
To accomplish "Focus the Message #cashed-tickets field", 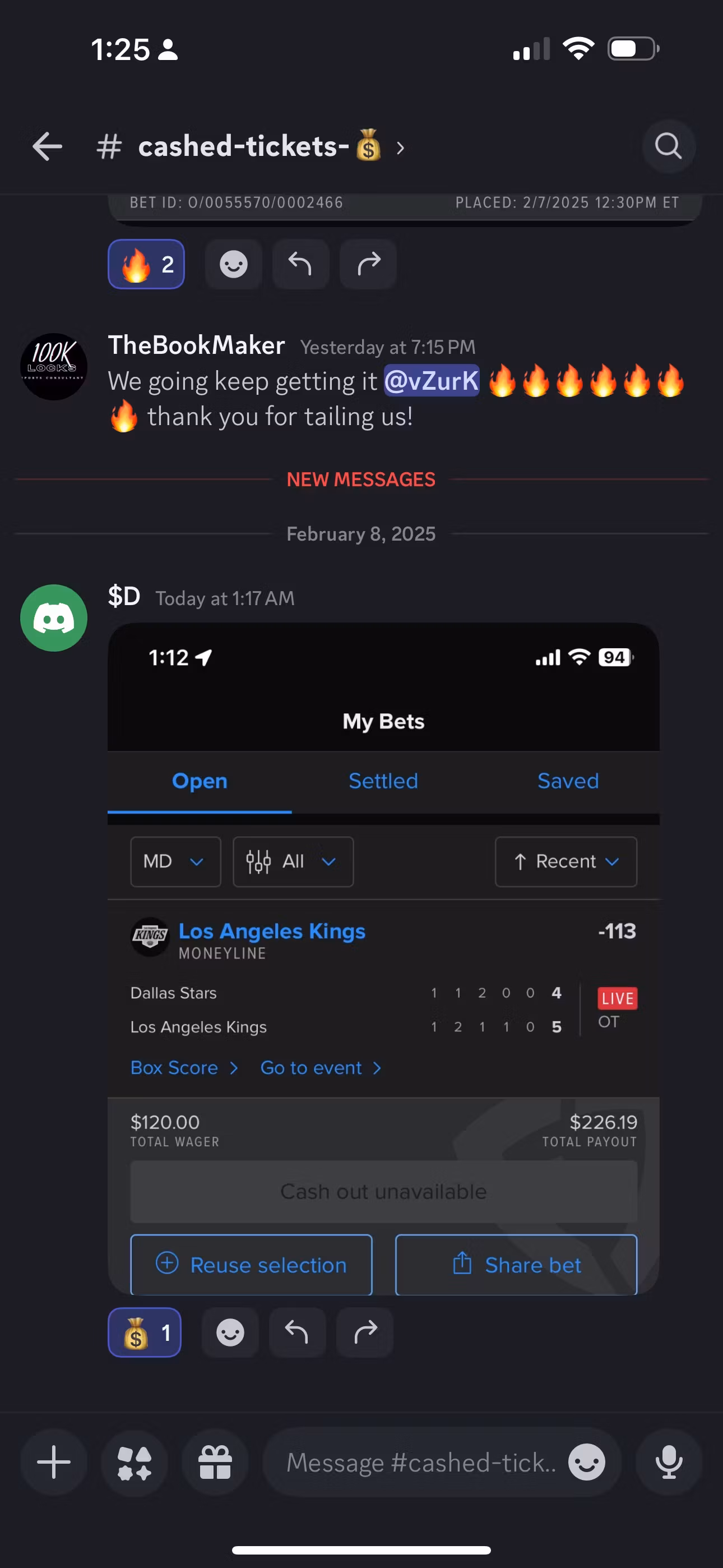I will pyautogui.click(x=420, y=1462).
